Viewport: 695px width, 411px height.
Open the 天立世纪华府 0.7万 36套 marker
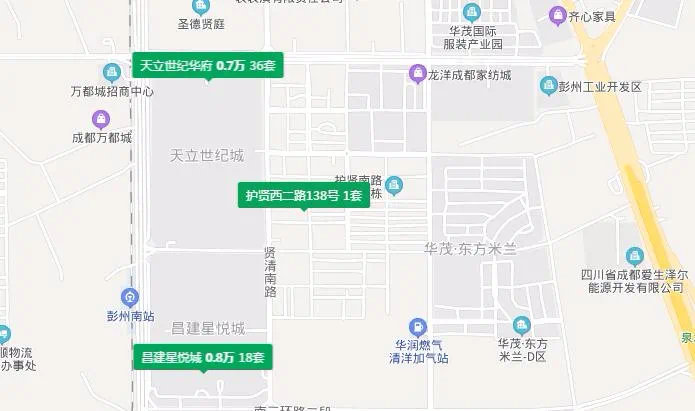coord(208,66)
